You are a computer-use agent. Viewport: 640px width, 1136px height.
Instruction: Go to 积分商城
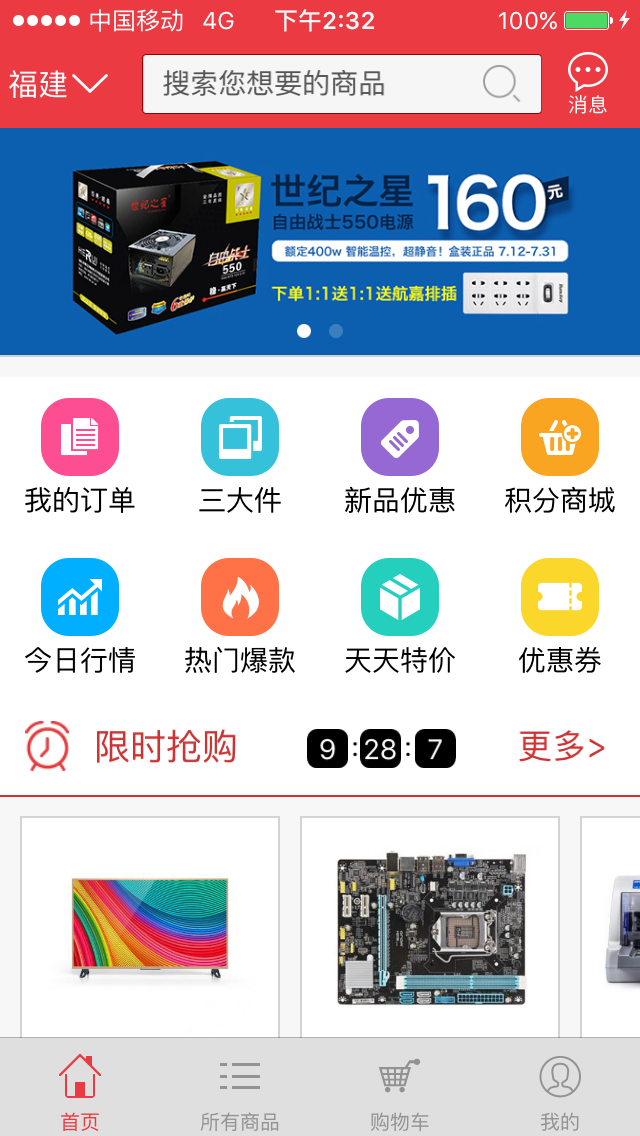pos(560,456)
